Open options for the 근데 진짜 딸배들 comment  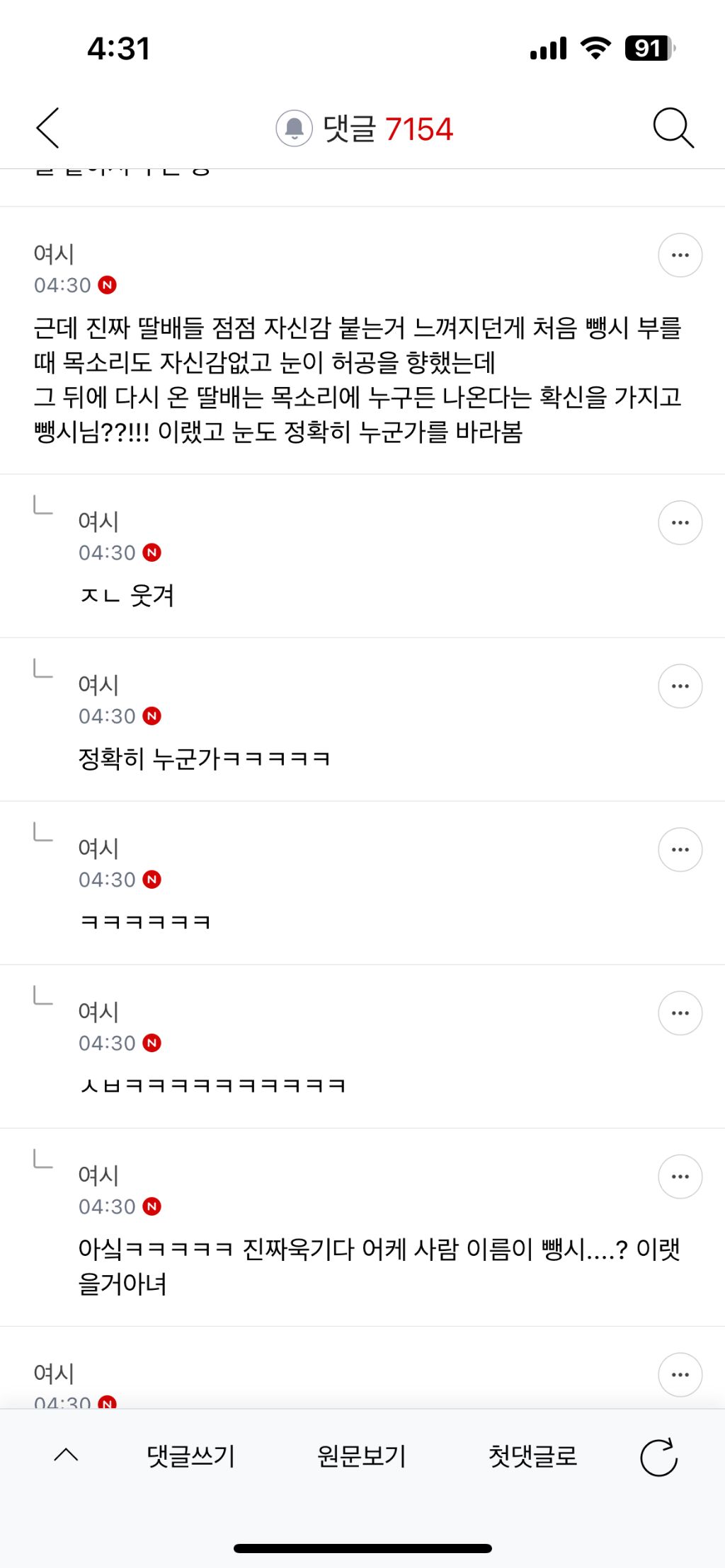(680, 255)
